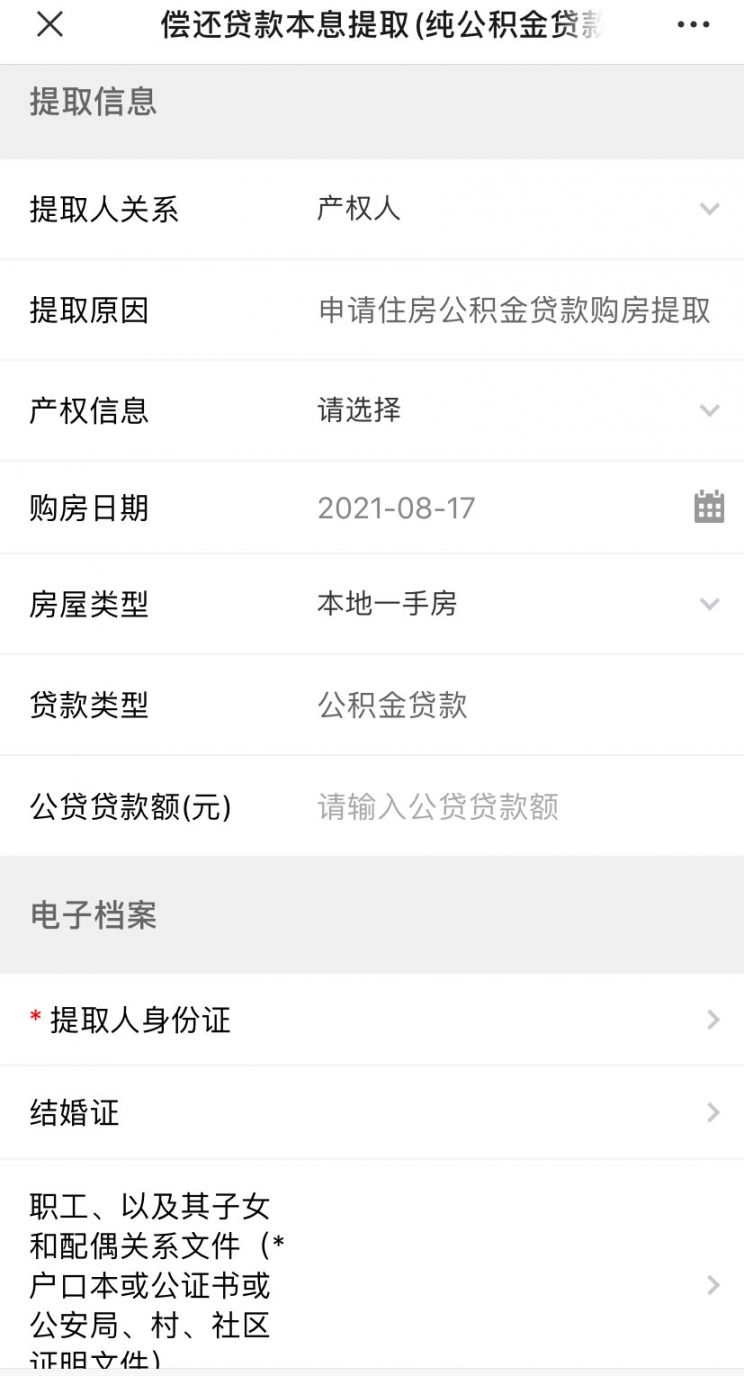744x1376 pixels.
Task: Open the 提取人身份证 upload row
Action: [372, 1020]
